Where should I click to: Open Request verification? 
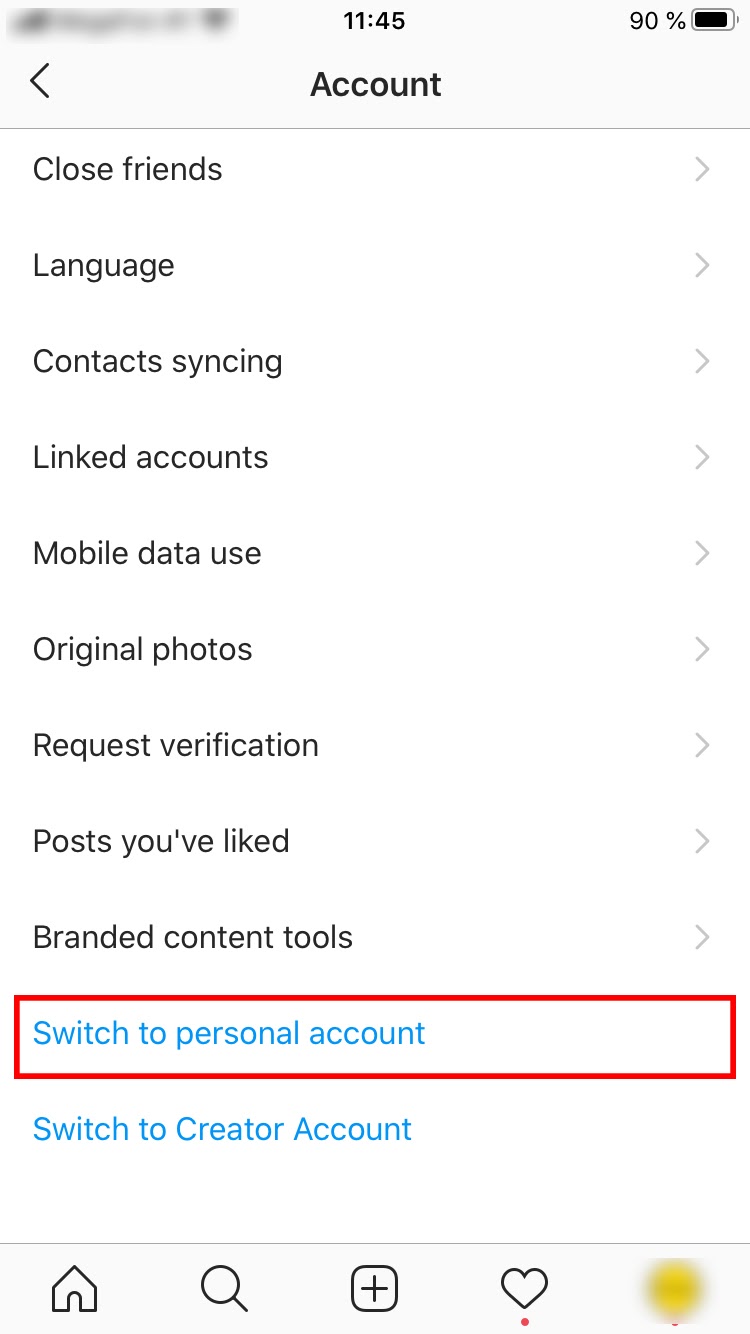[x=375, y=745]
